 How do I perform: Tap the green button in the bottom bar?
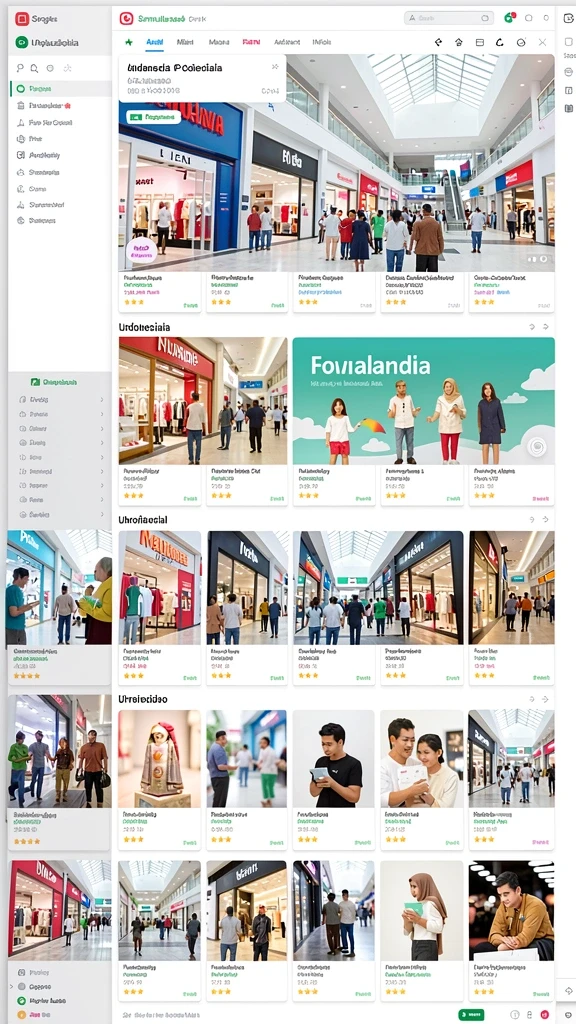click(471, 1014)
